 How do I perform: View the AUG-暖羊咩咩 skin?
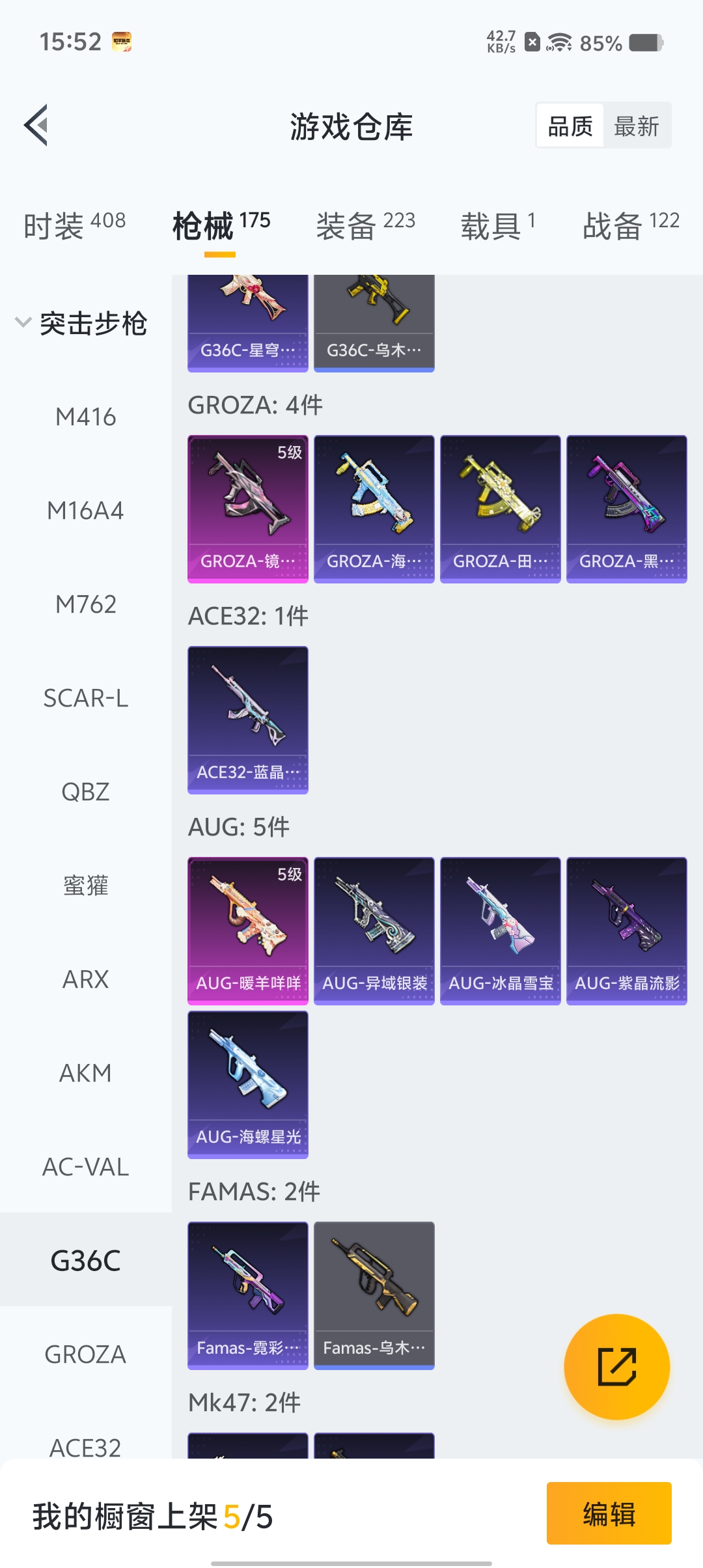coord(248,931)
